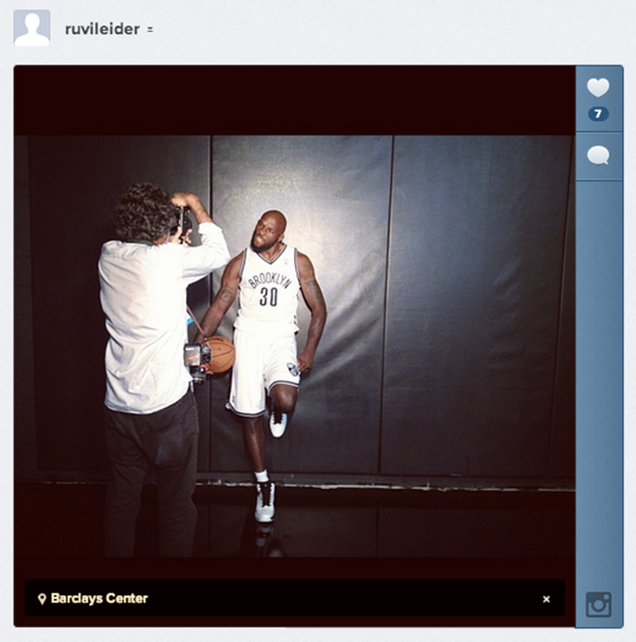The height and width of the screenshot is (642, 636).
Task: Dismiss the Barclays Center location bar
Action: pyautogui.click(x=546, y=599)
